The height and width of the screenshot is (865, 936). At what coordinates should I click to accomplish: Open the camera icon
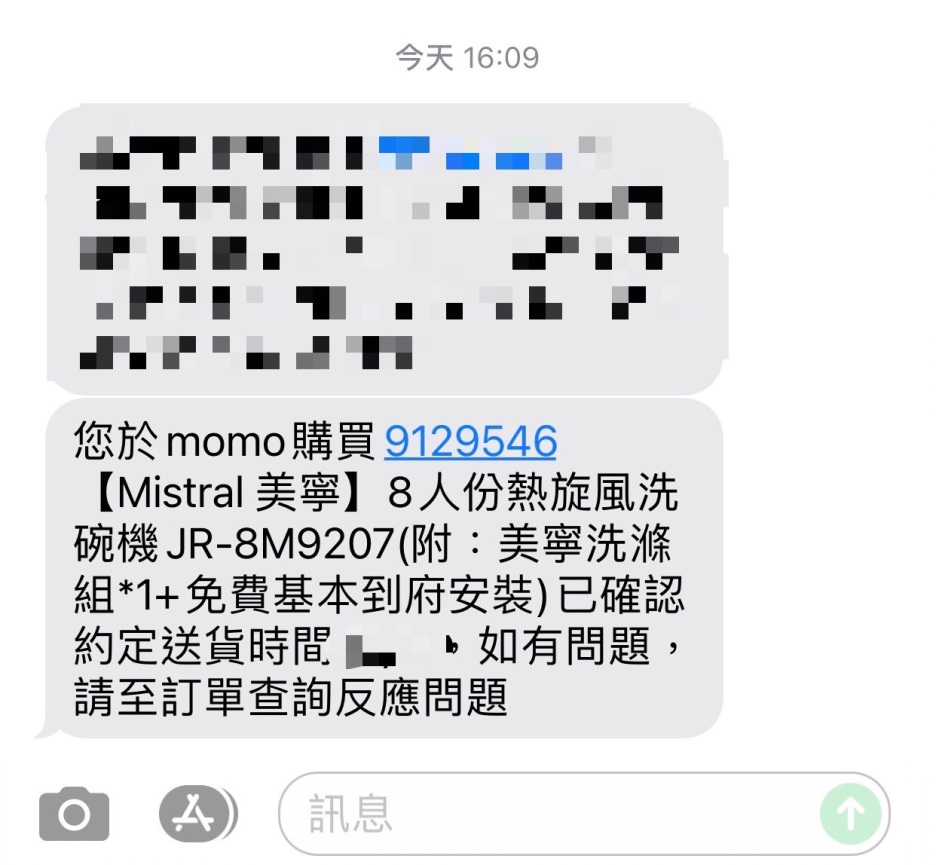tap(74, 814)
